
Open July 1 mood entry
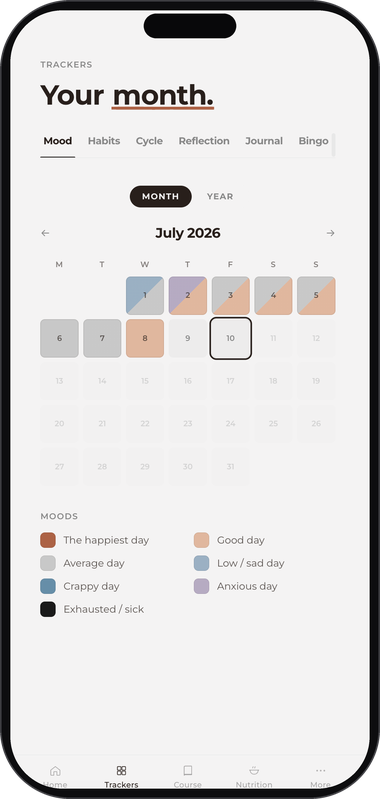[145, 296]
